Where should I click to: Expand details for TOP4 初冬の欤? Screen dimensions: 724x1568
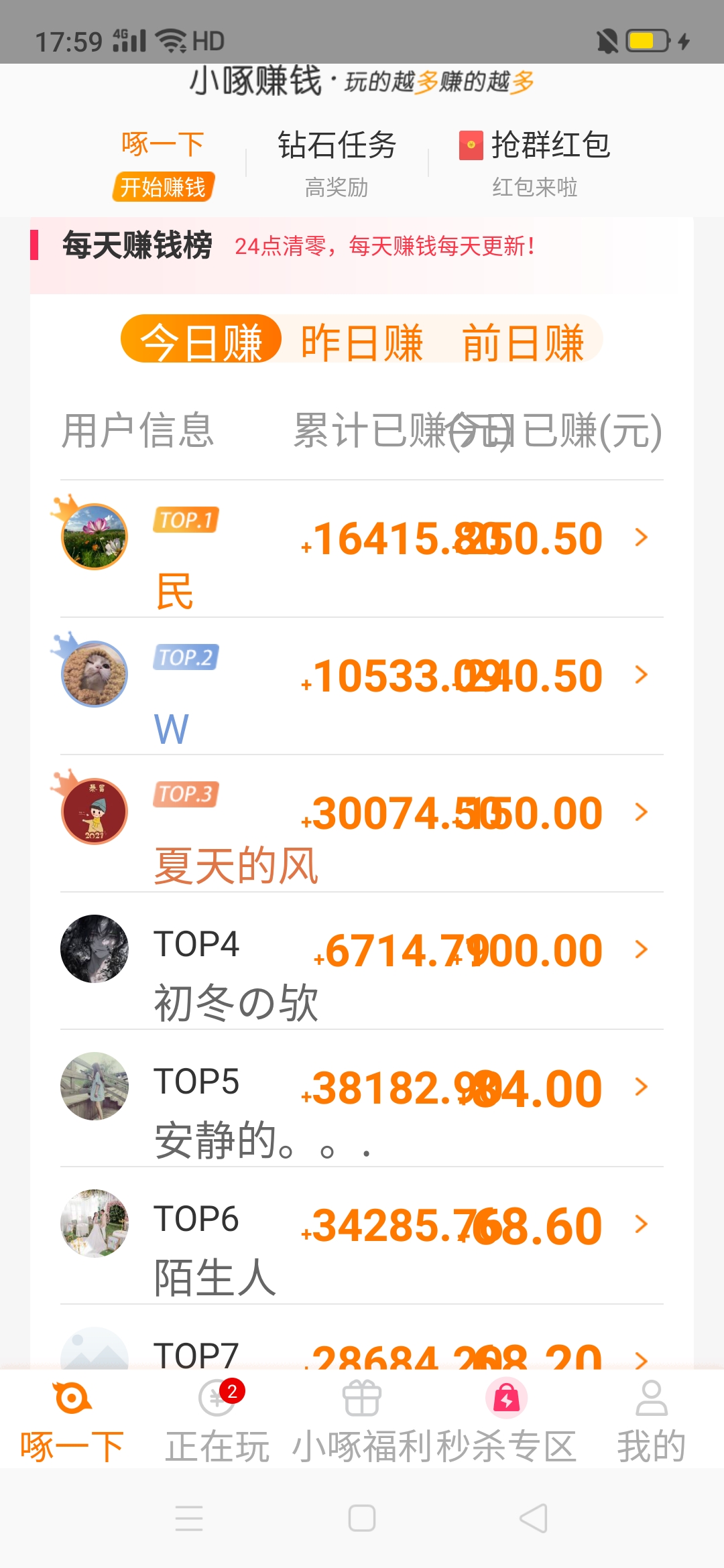pyautogui.click(x=642, y=948)
